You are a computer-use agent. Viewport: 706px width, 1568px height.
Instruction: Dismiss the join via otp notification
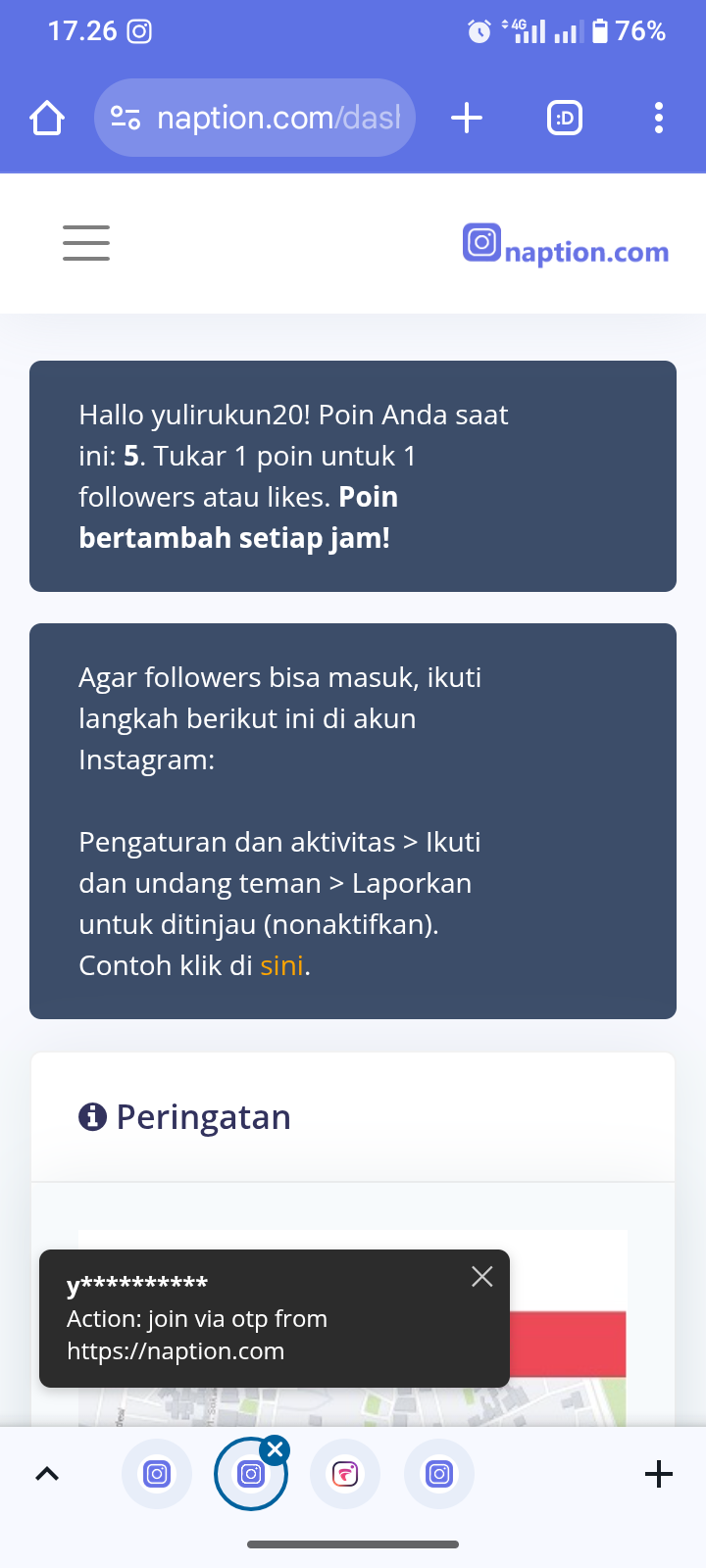(x=481, y=1276)
